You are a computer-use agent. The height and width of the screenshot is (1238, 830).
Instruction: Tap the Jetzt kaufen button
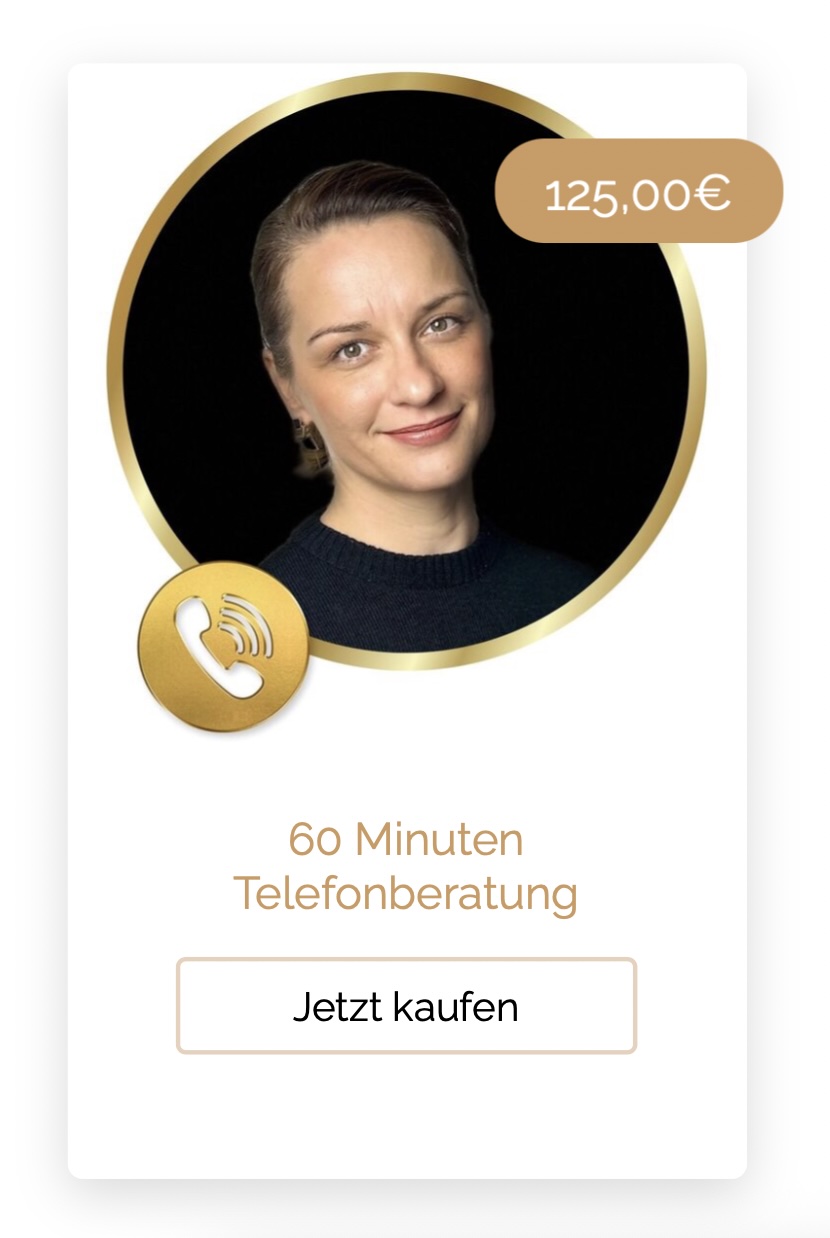pyautogui.click(x=406, y=1006)
